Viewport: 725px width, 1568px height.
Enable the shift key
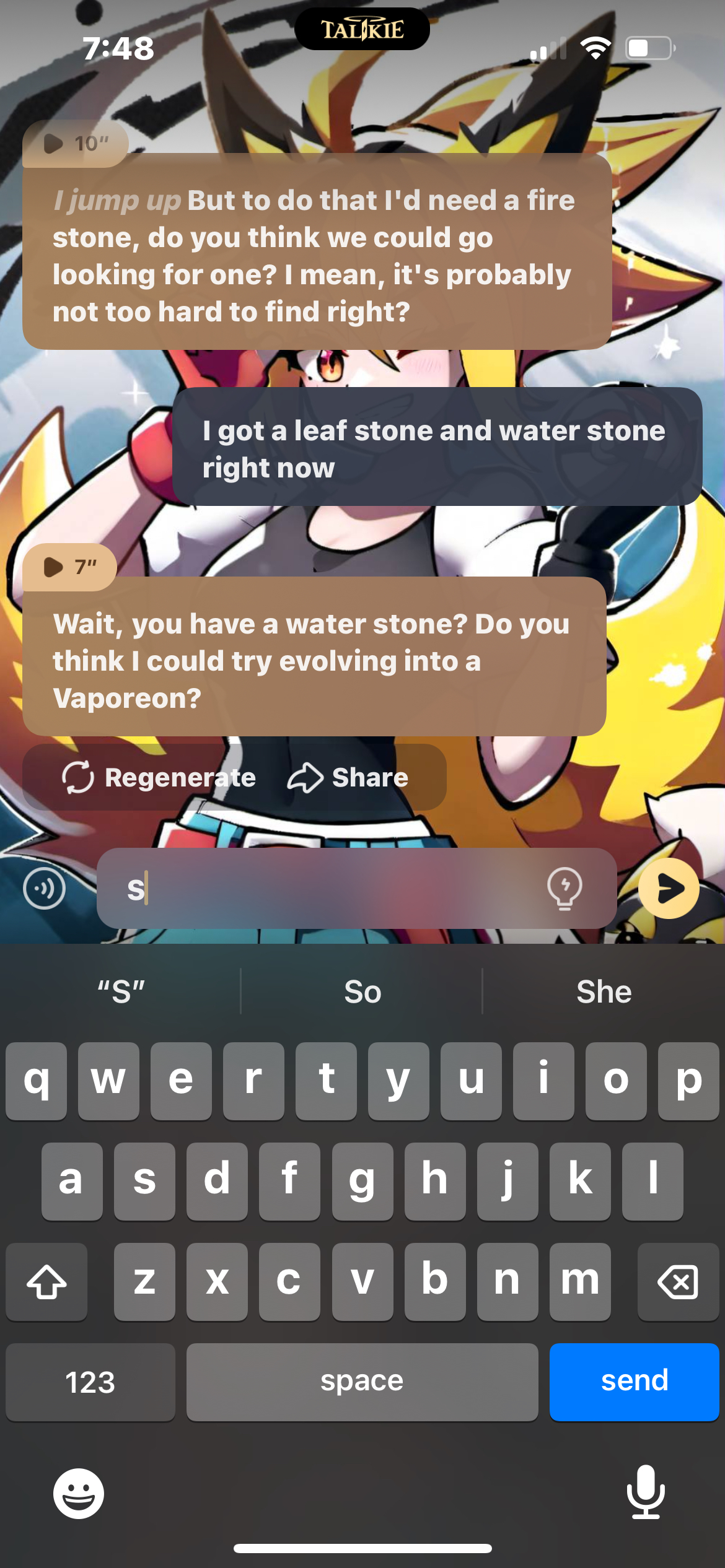(46, 1282)
